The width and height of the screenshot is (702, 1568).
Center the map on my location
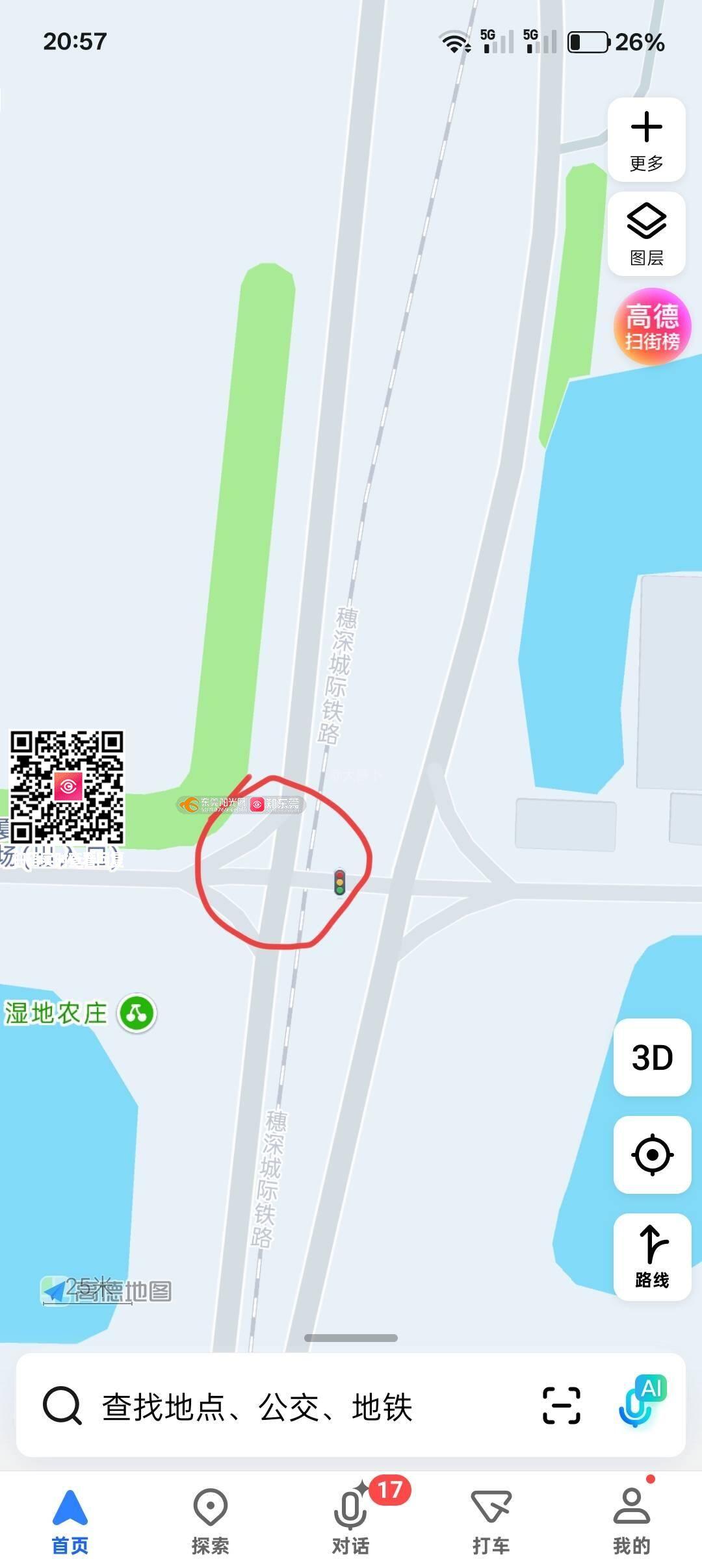652,1154
